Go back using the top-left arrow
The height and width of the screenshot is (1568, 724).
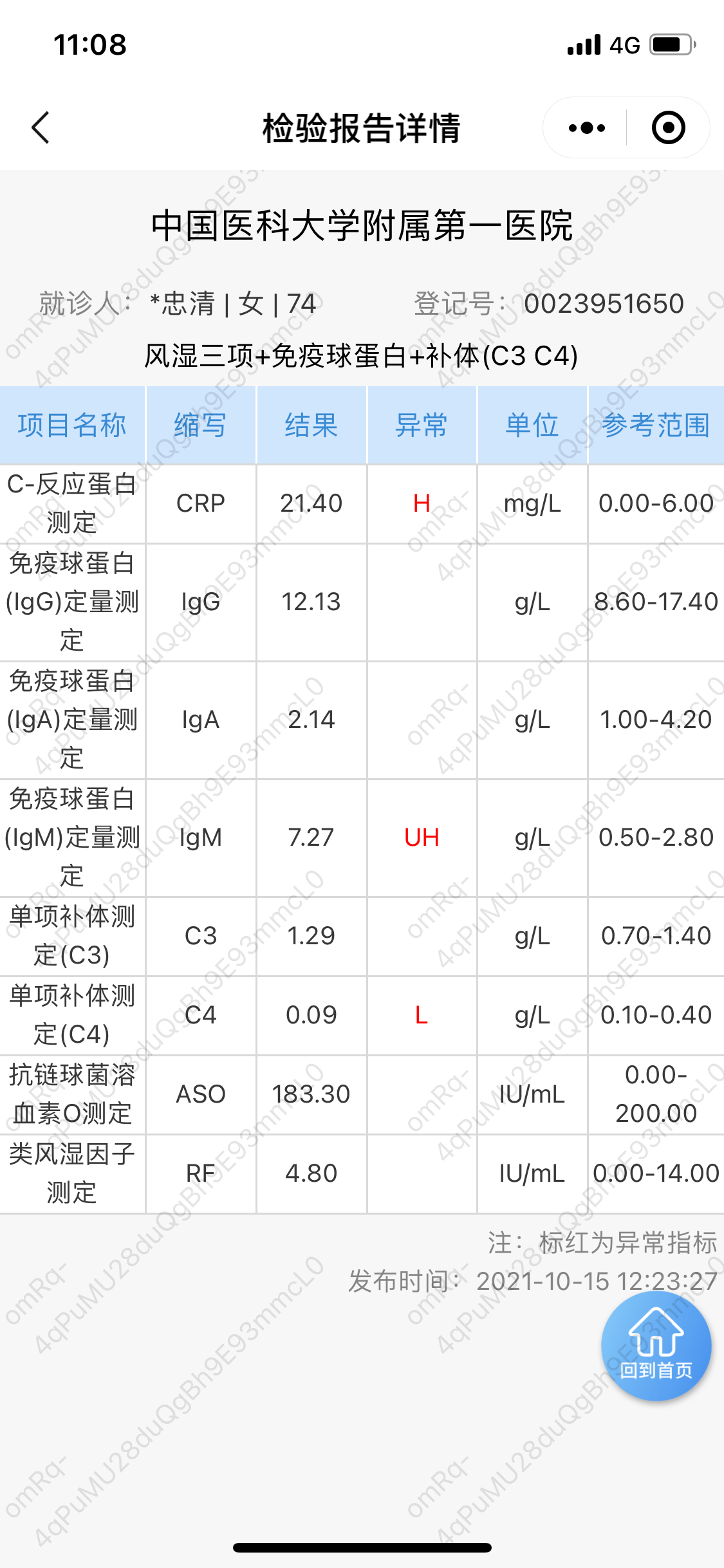[41, 127]
